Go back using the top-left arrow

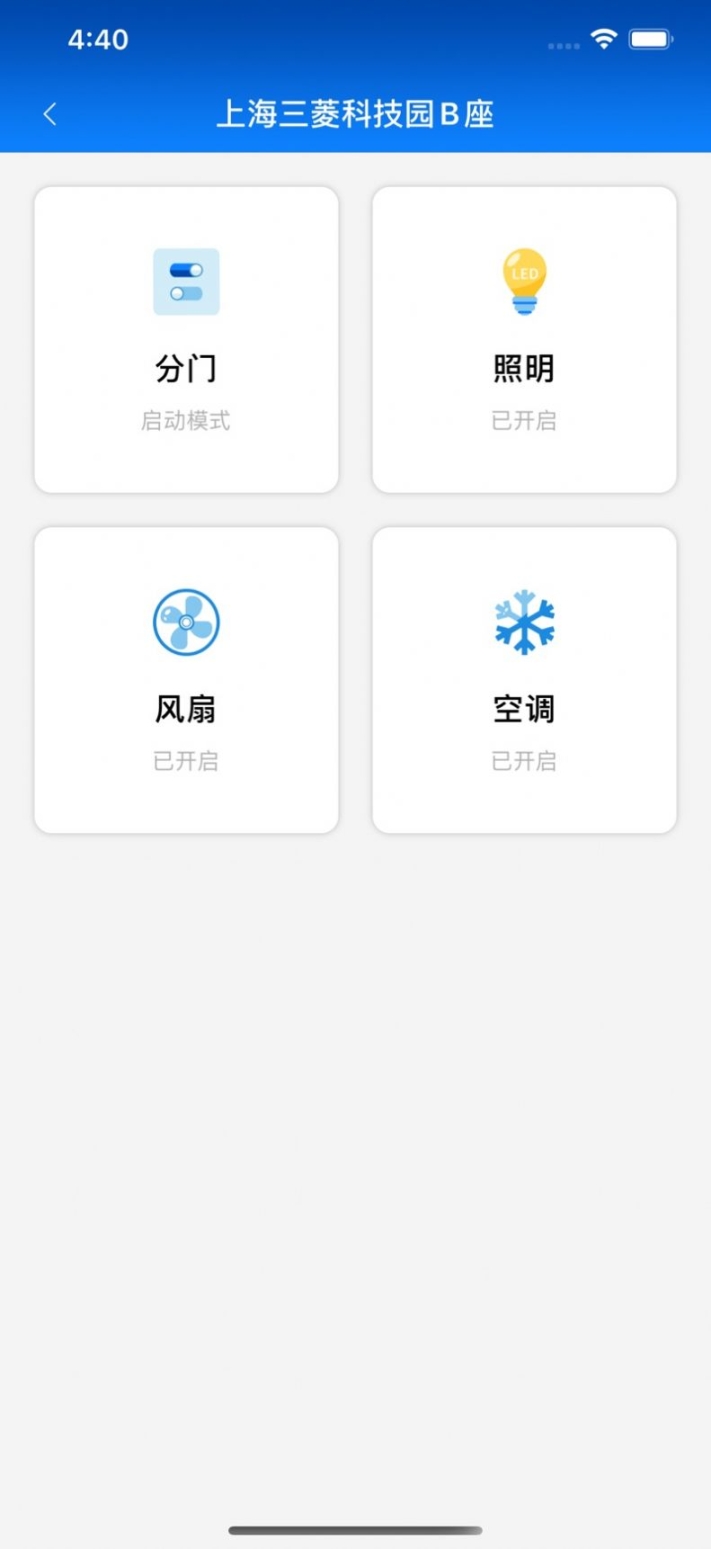point(50,114)
